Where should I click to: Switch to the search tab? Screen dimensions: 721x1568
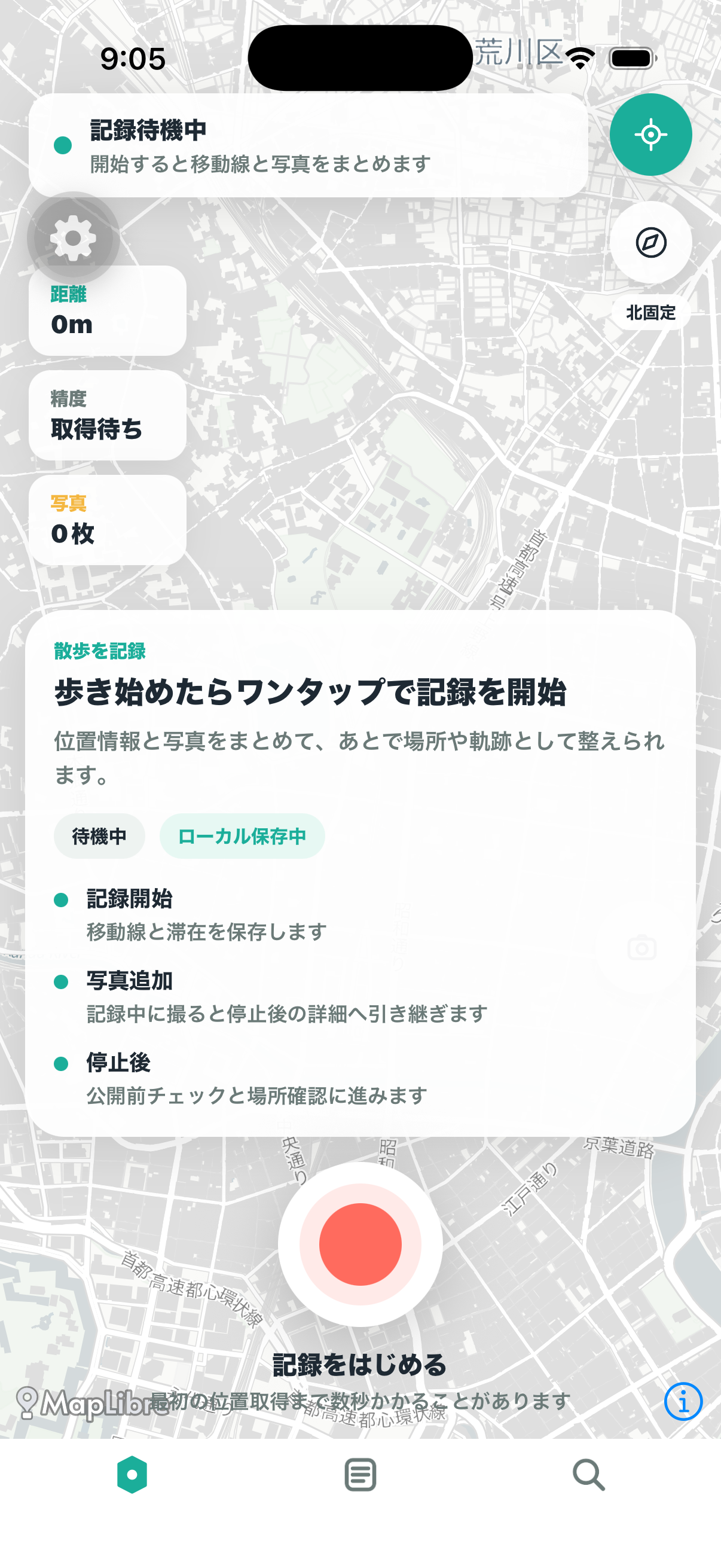pos(586,1475)
